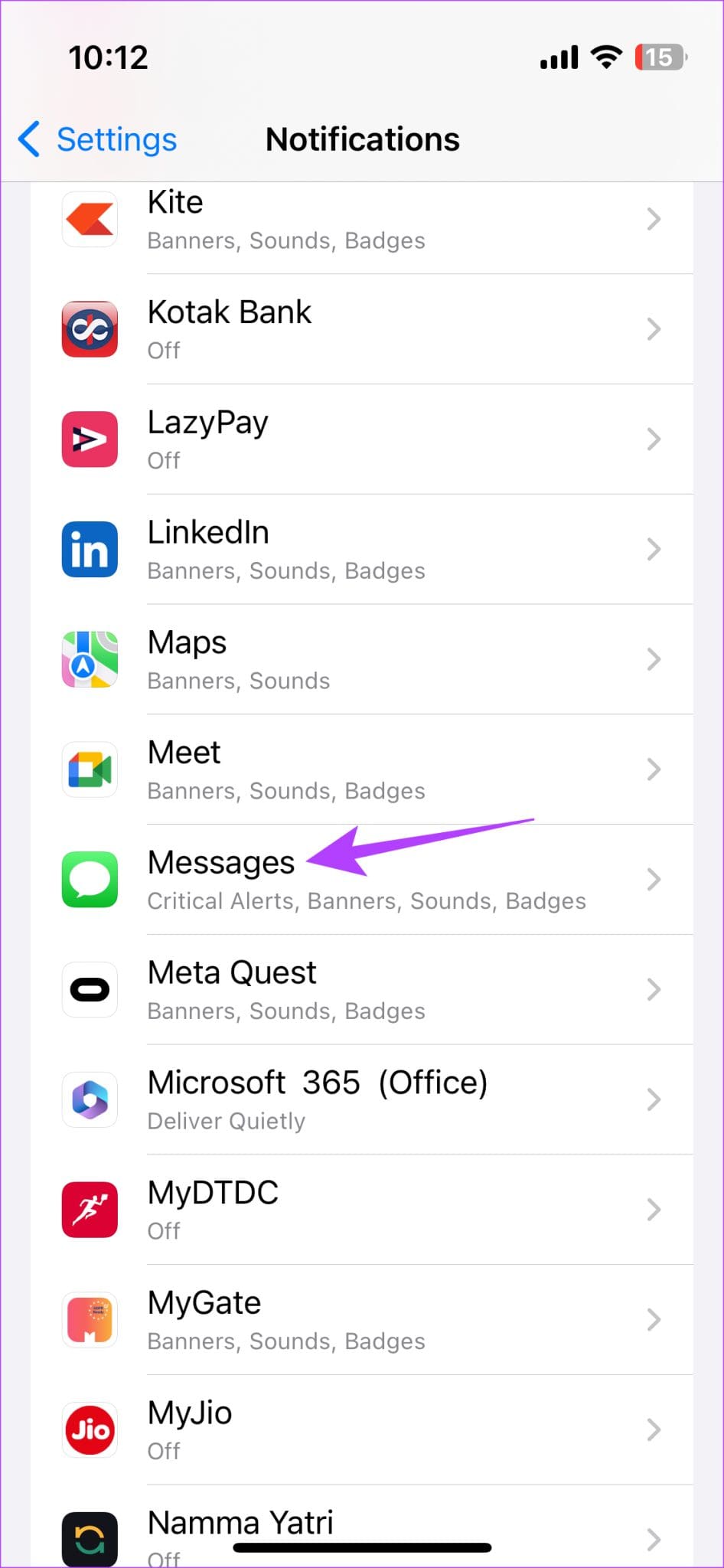Open the chevron next to Kotak Bank
The width and height of the screenshot is (724, 1568).
[654, 329]
